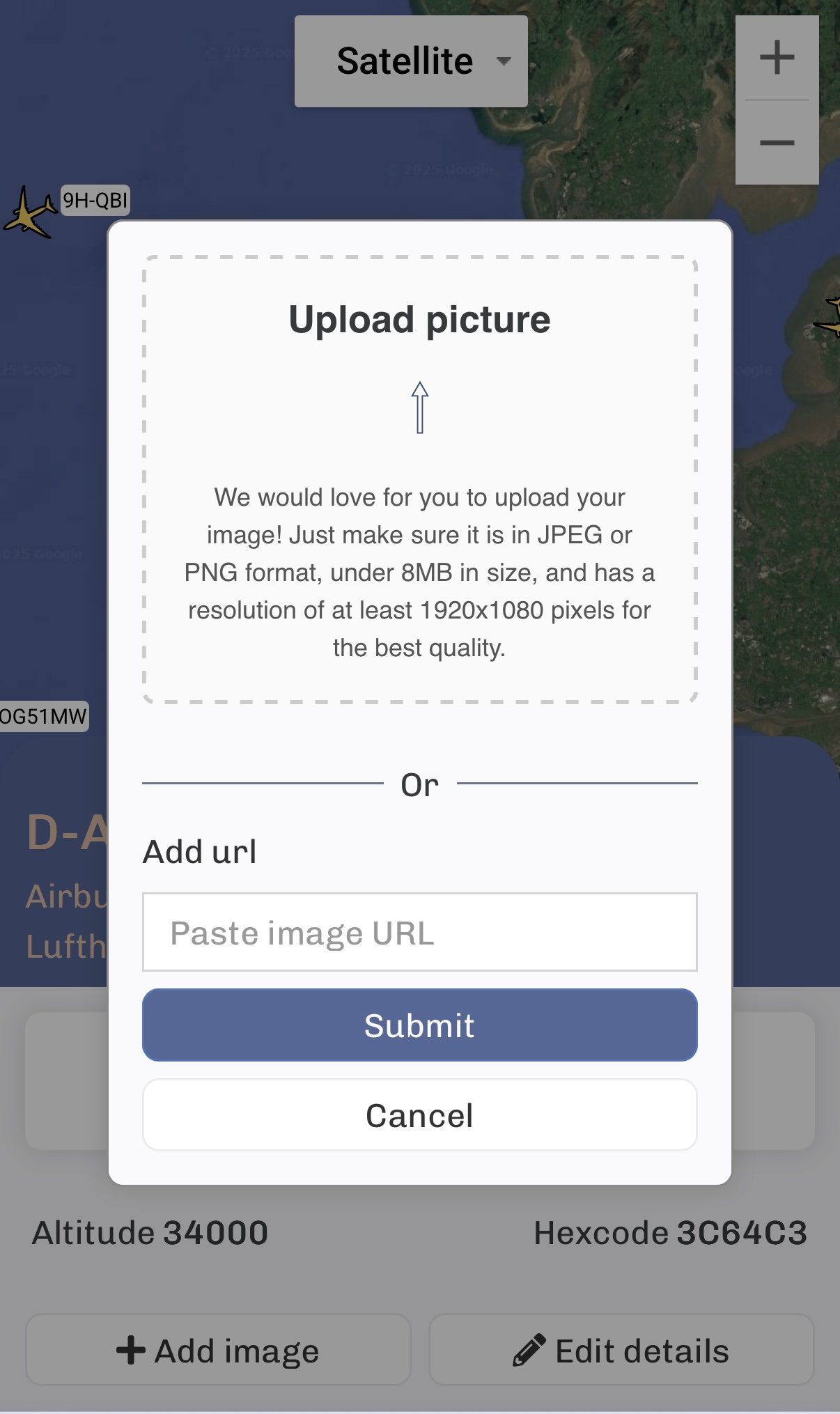This screenshot has height=1414, width=840.
Task: Focus the Paste image URL field
Action: 420,932
